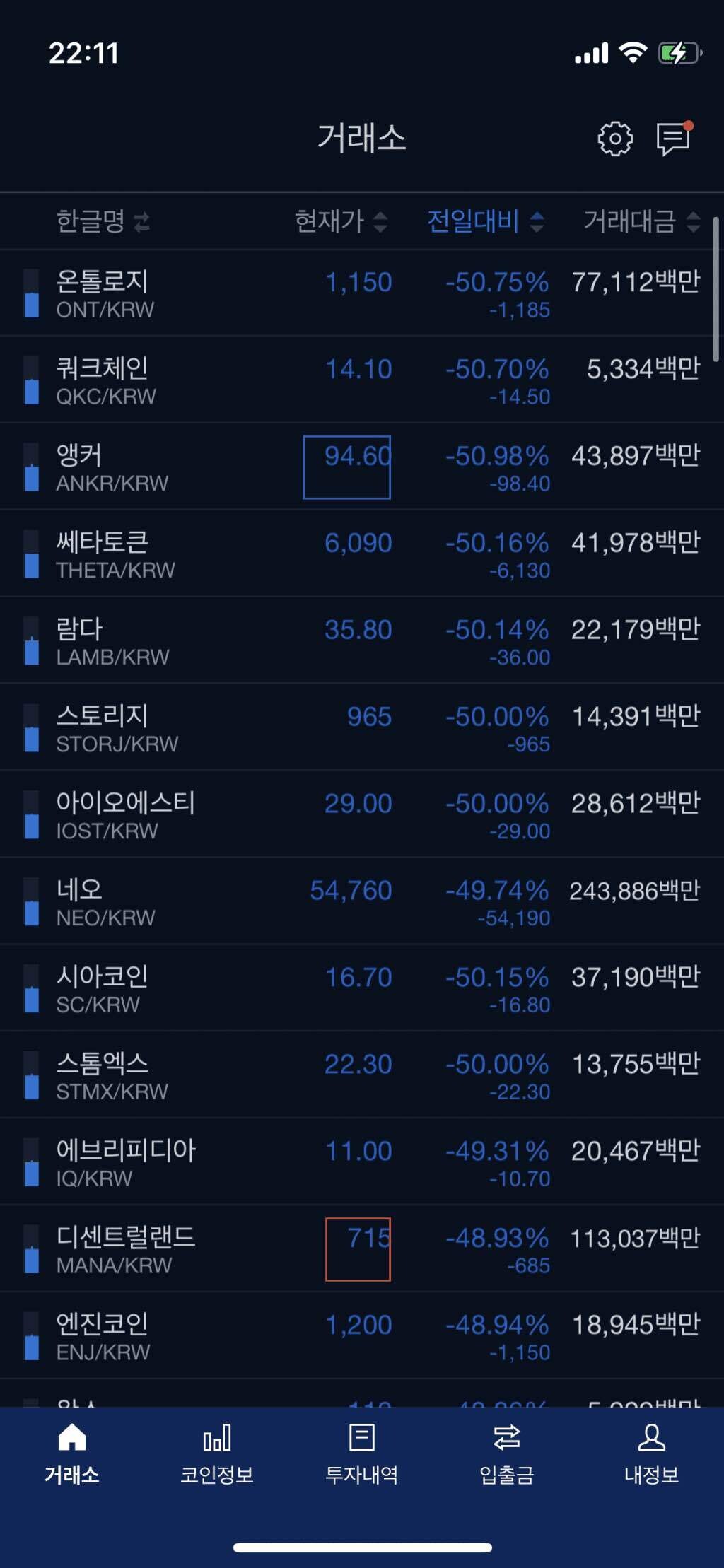Sort the list by 현재가

point(341,221)
